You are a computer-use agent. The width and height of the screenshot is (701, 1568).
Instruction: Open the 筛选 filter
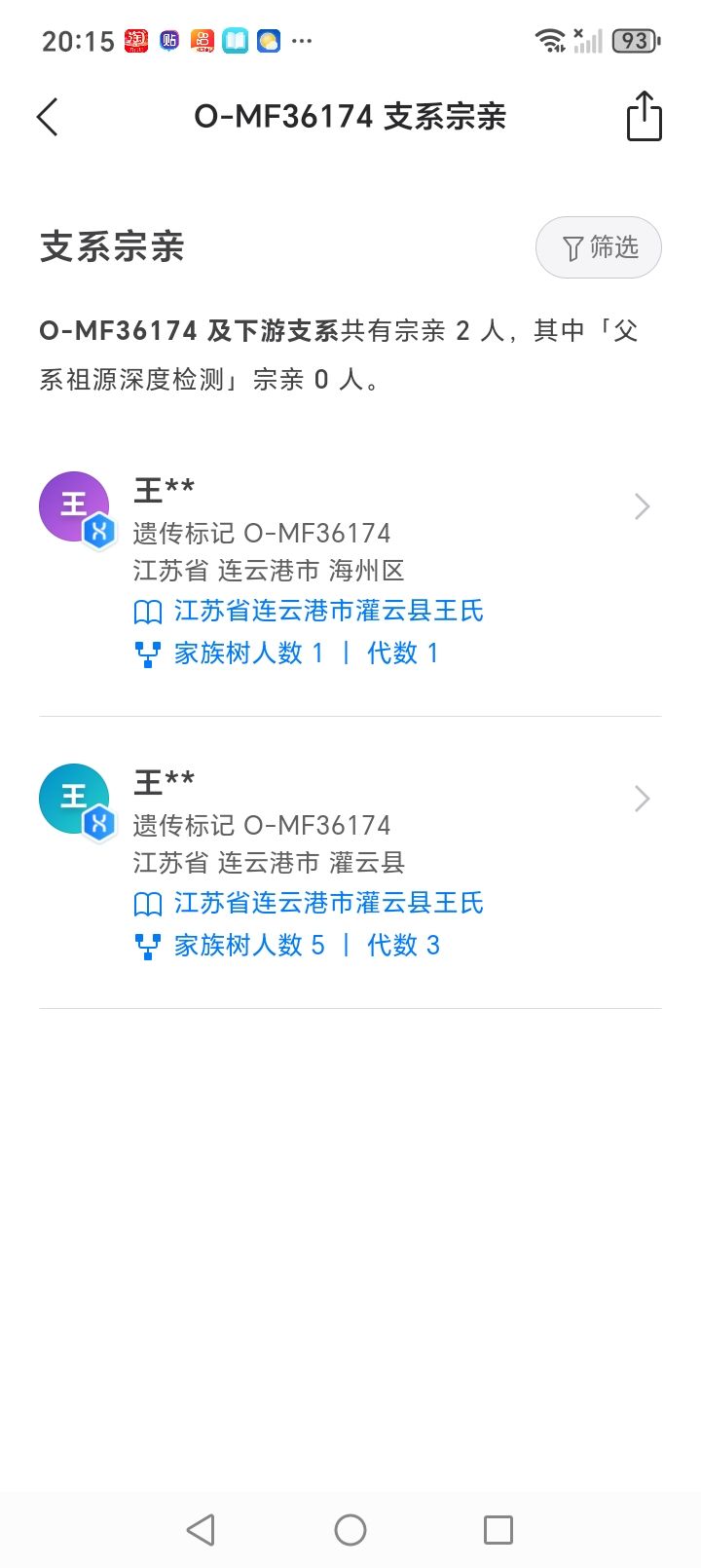pyautogui.click(x=599, y=247)
